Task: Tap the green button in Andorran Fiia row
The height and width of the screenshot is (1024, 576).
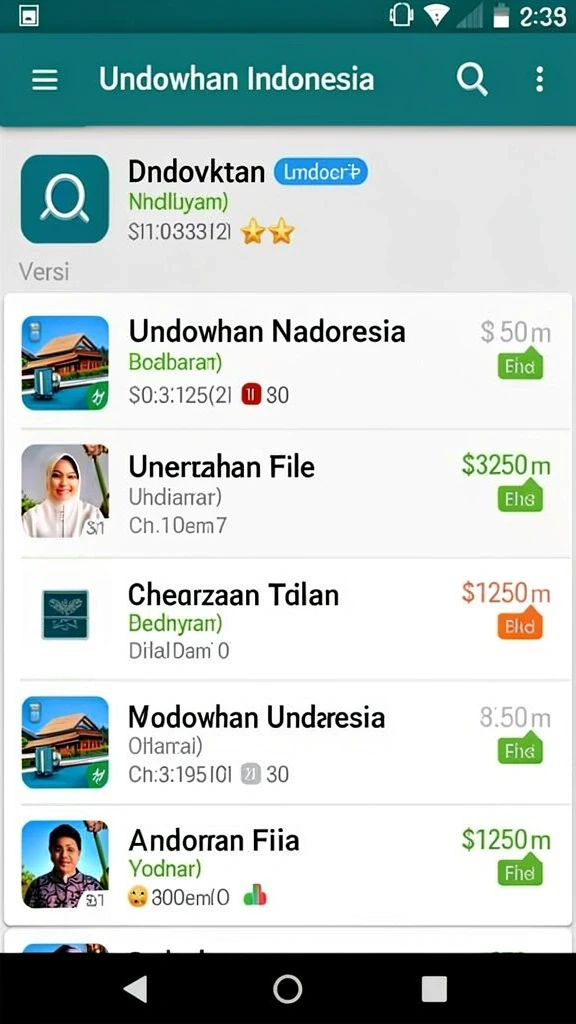Action: click(x=520, y=869)
